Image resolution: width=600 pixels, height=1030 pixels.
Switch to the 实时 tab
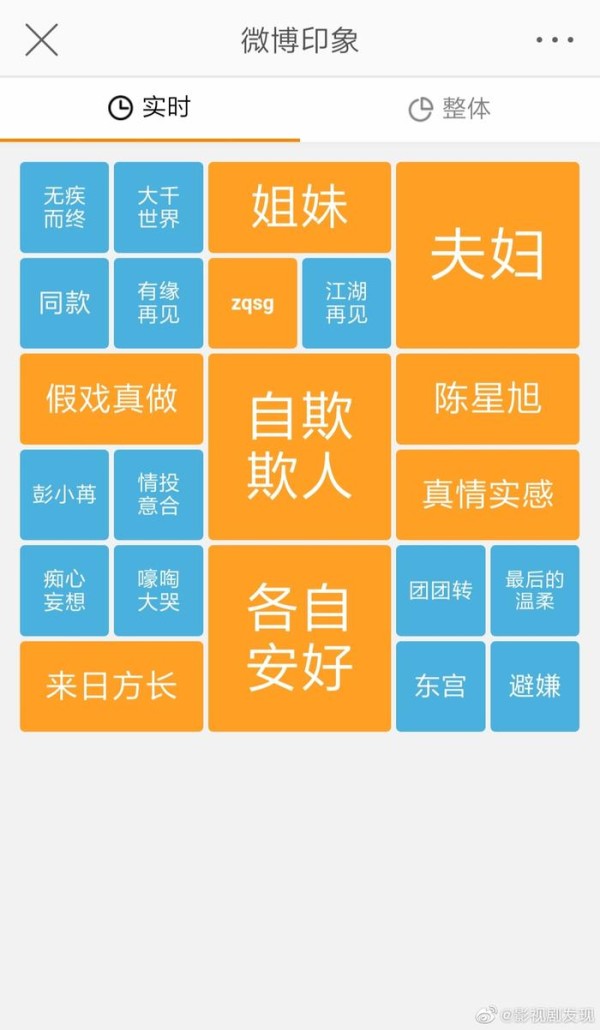pyautogui.click(x=150, y=108)
